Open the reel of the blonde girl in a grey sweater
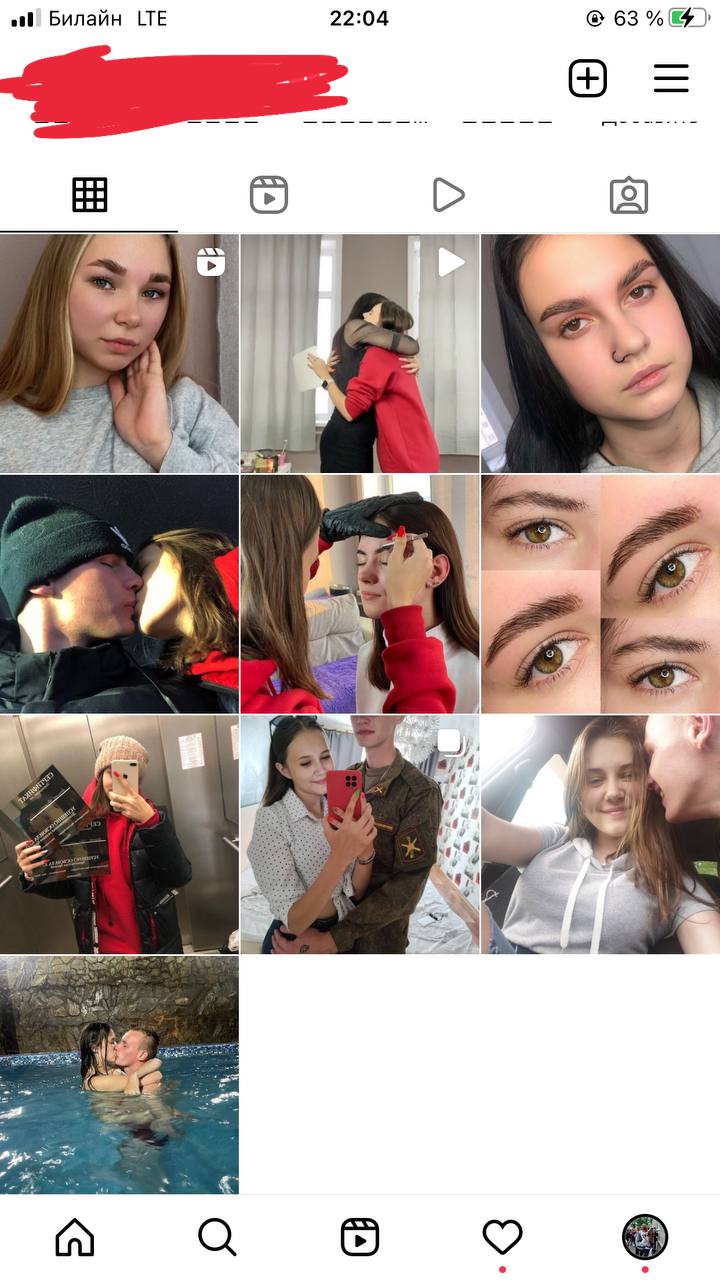 (119, 354)
